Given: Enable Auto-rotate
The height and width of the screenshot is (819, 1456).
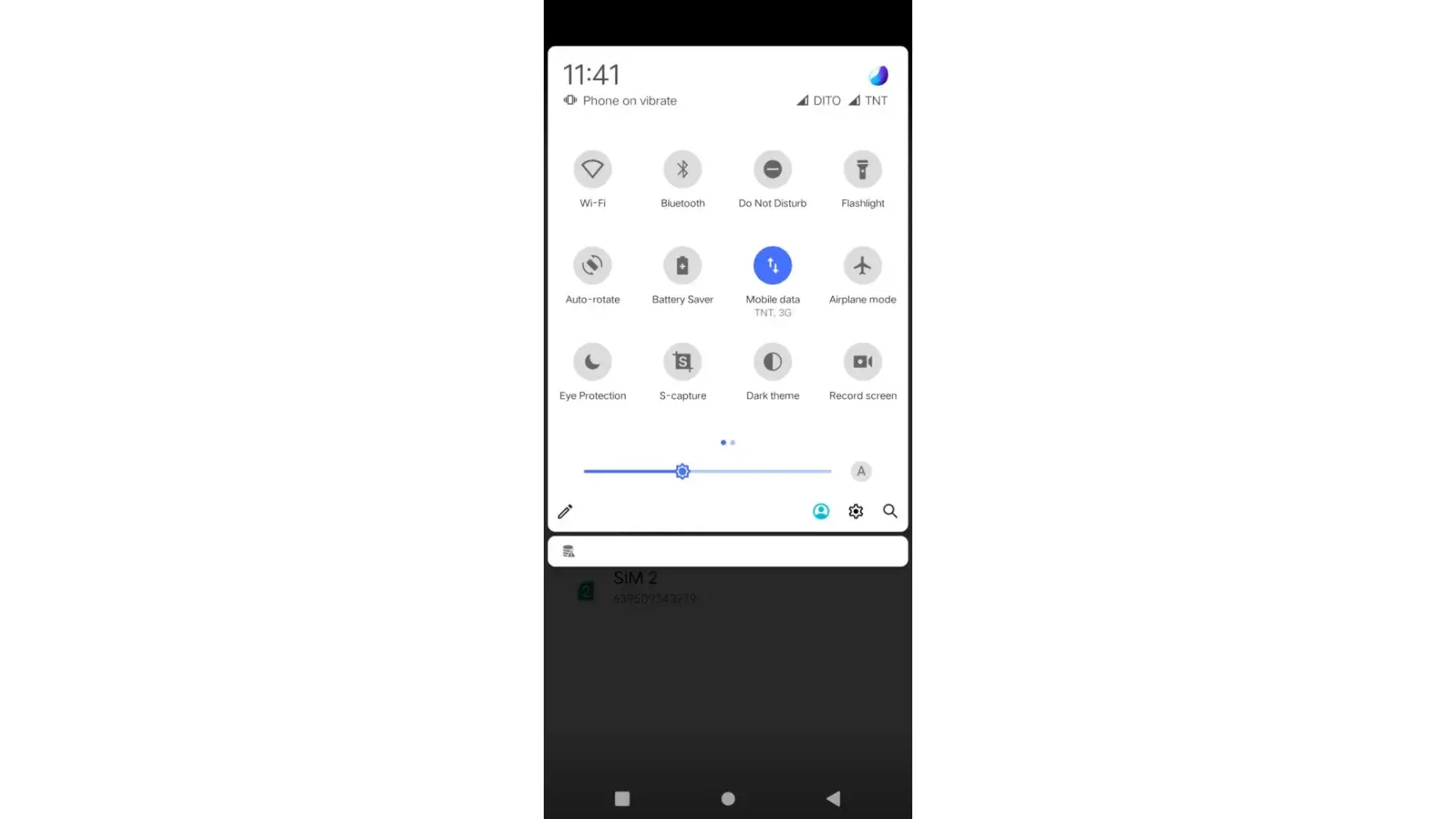Looking at the screenshot, I should (x=592, y=265).
